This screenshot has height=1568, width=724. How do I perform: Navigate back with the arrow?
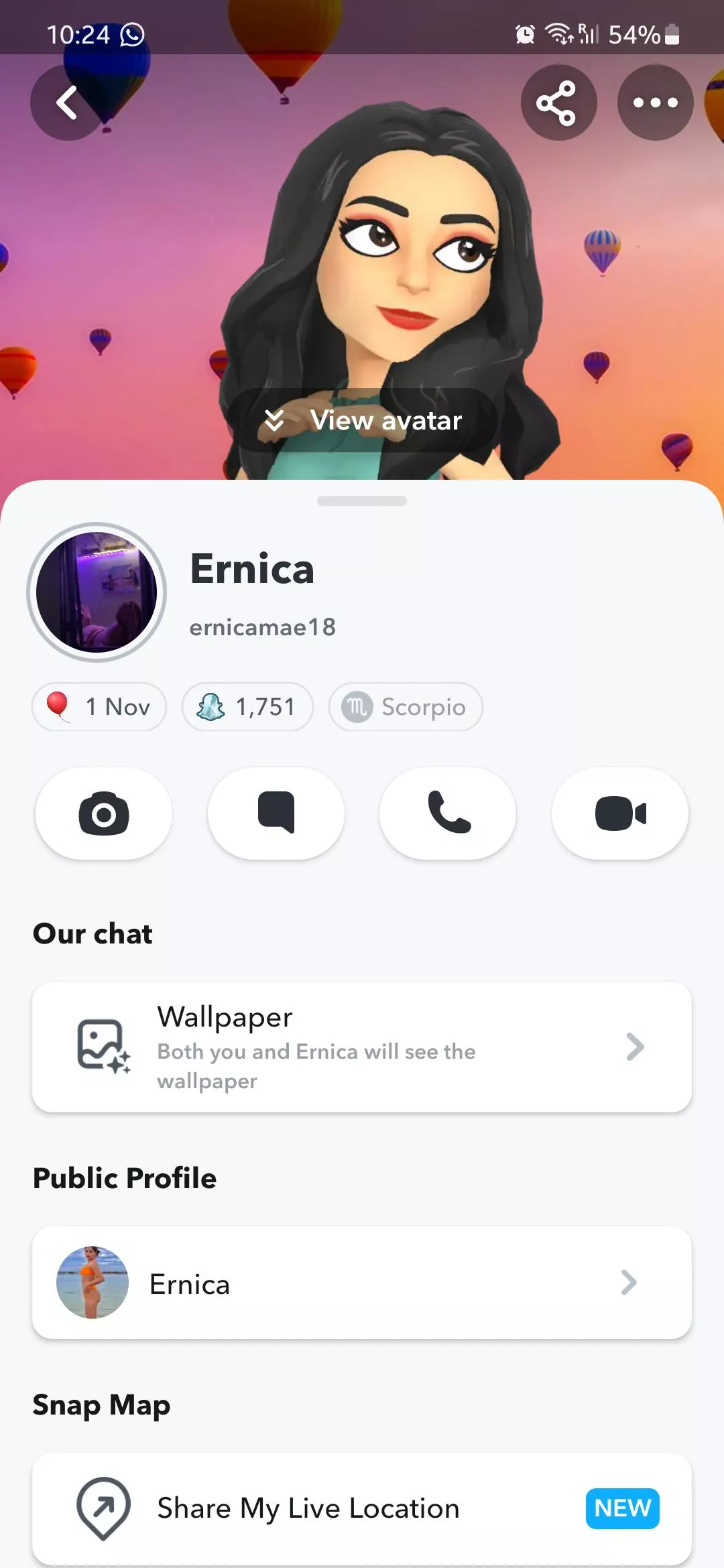point(66,102)
